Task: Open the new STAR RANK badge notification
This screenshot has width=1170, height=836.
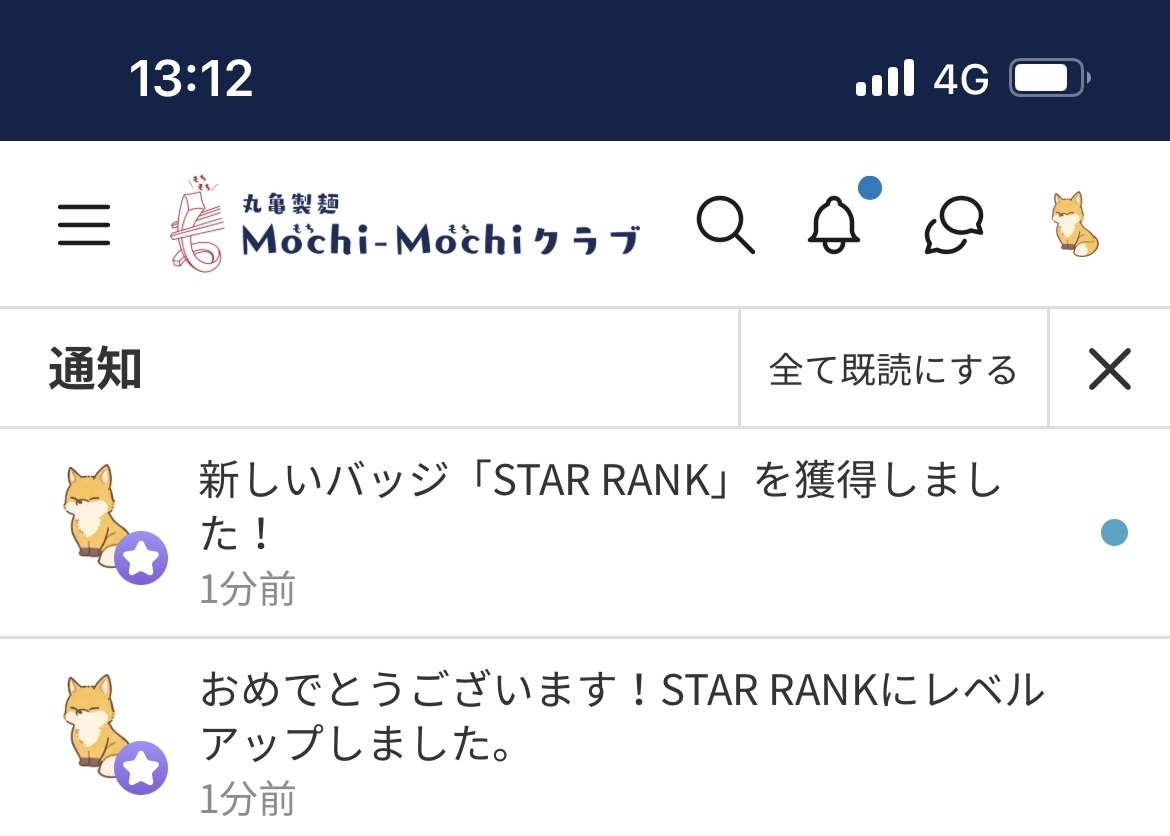Action: 600,532
